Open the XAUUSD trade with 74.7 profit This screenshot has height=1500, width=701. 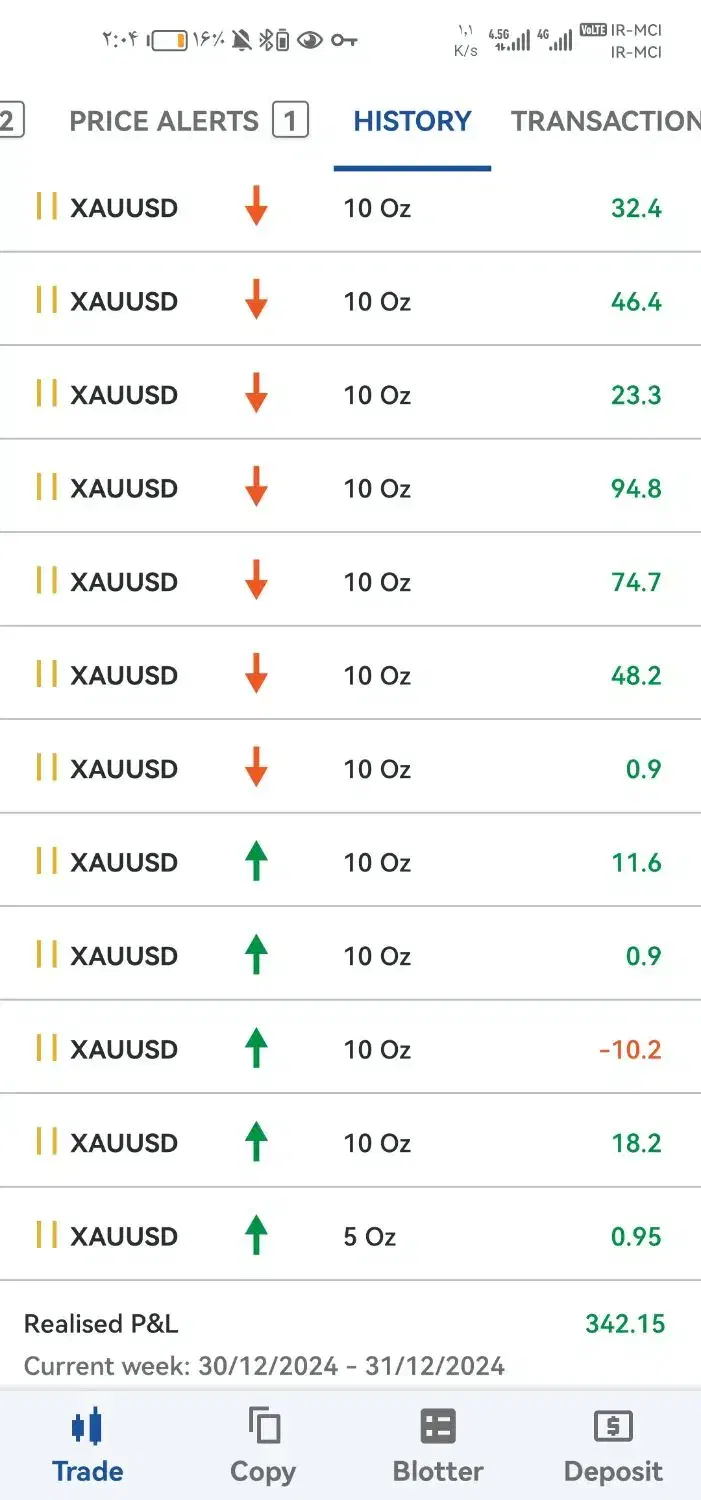coord(350,581)
